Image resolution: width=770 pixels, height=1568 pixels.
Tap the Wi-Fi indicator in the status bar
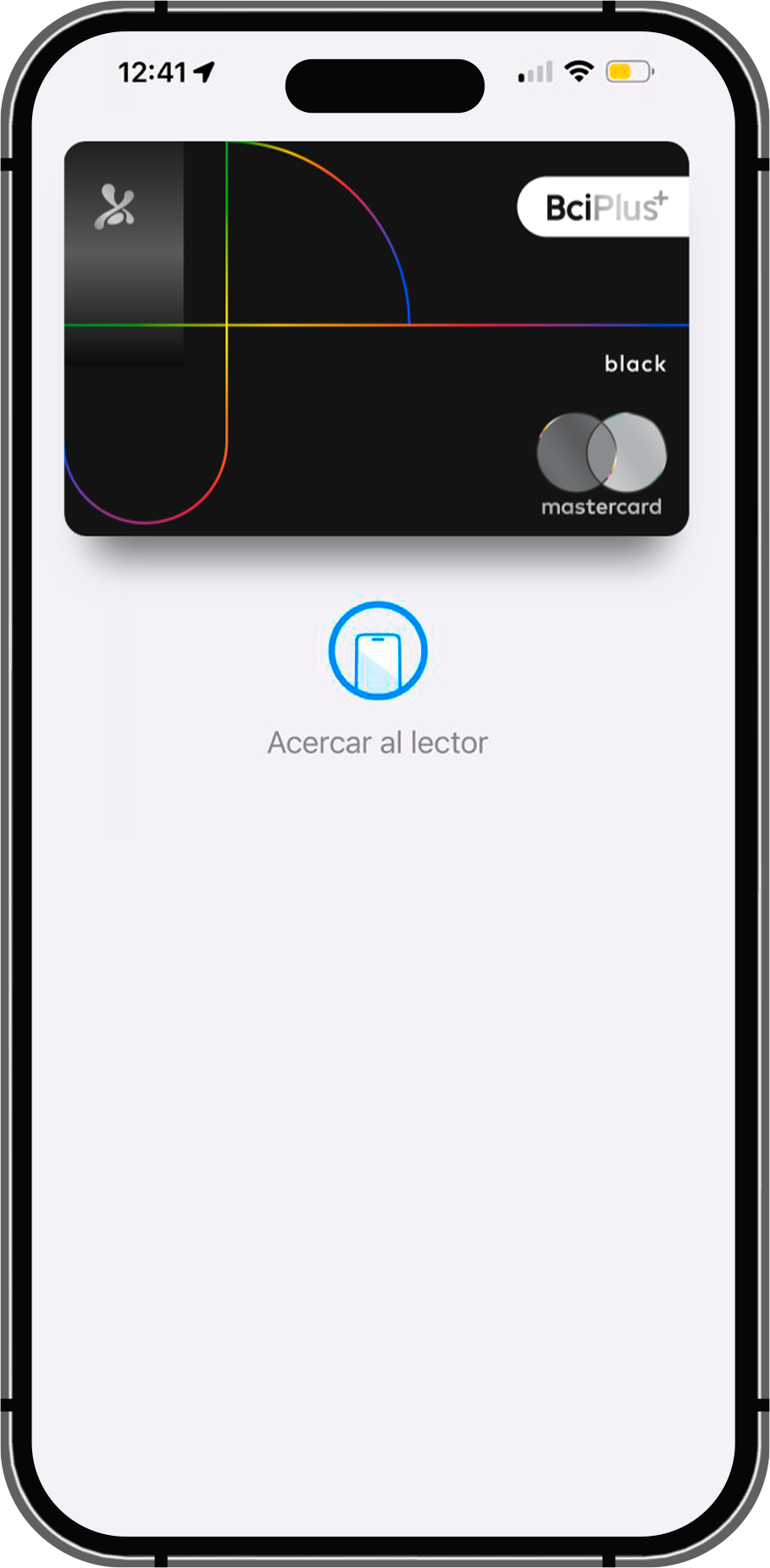pyautogui.click(x=579, y=71)
